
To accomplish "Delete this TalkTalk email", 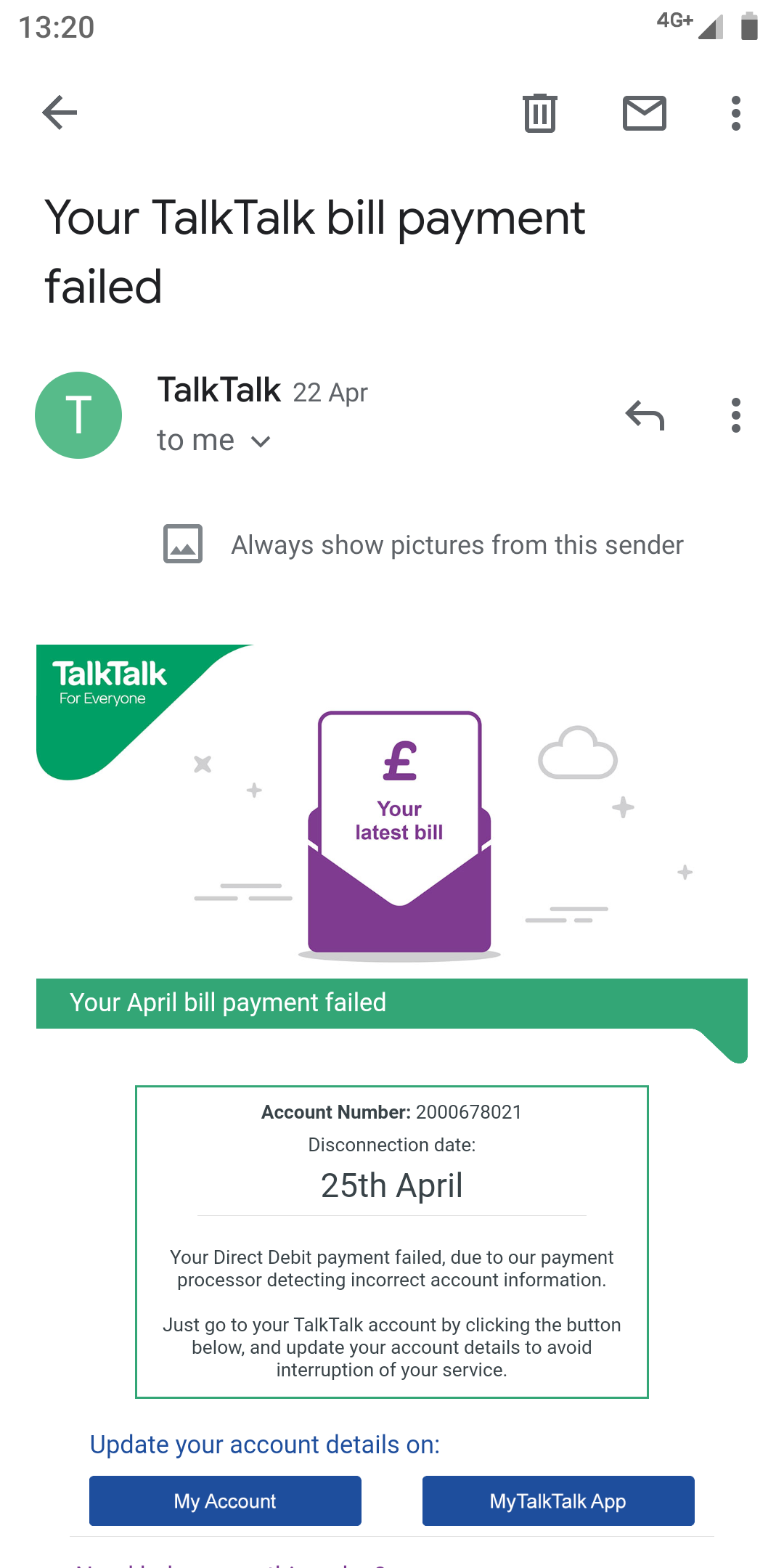I will [539, 113].
